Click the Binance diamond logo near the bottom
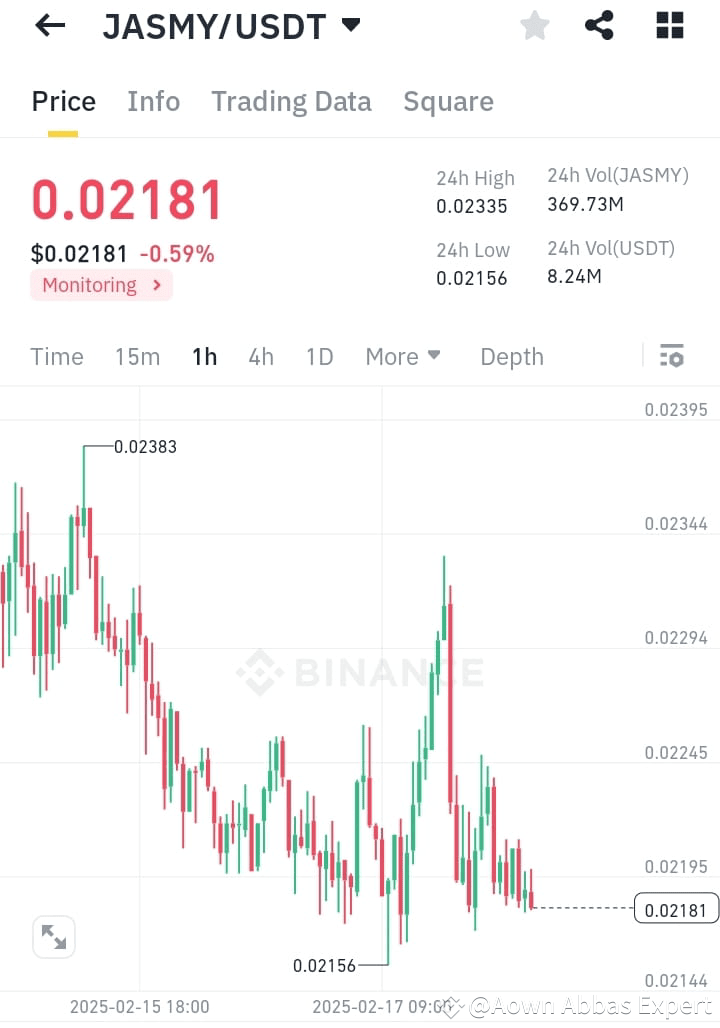720x1028 pixels. click(448, 1005)
